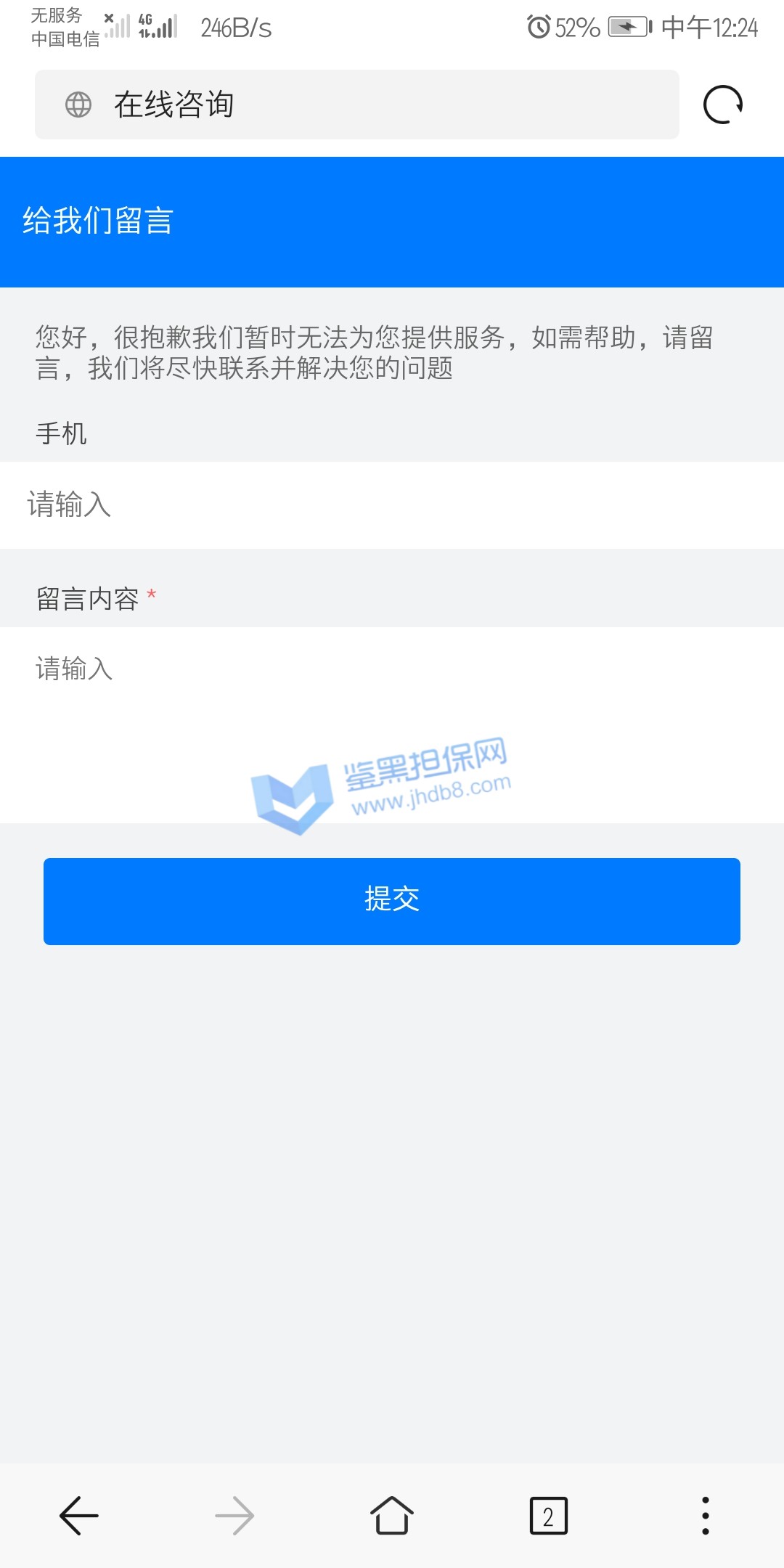This screenshot has height=1568, width=784.
Task: Submit the message with 提交
Action: pyautogui.click(x=392, y=901)
